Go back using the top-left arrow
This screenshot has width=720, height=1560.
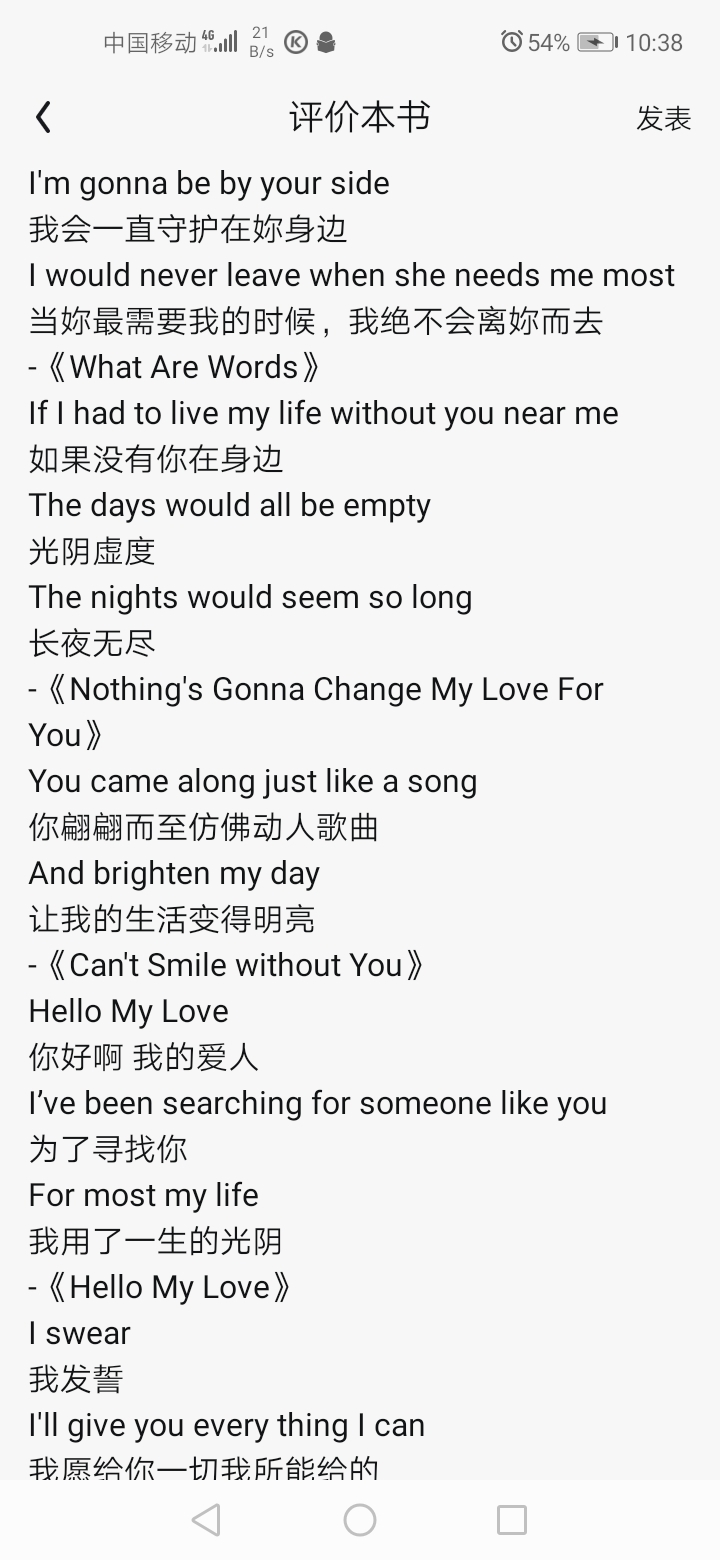point(43,118)
